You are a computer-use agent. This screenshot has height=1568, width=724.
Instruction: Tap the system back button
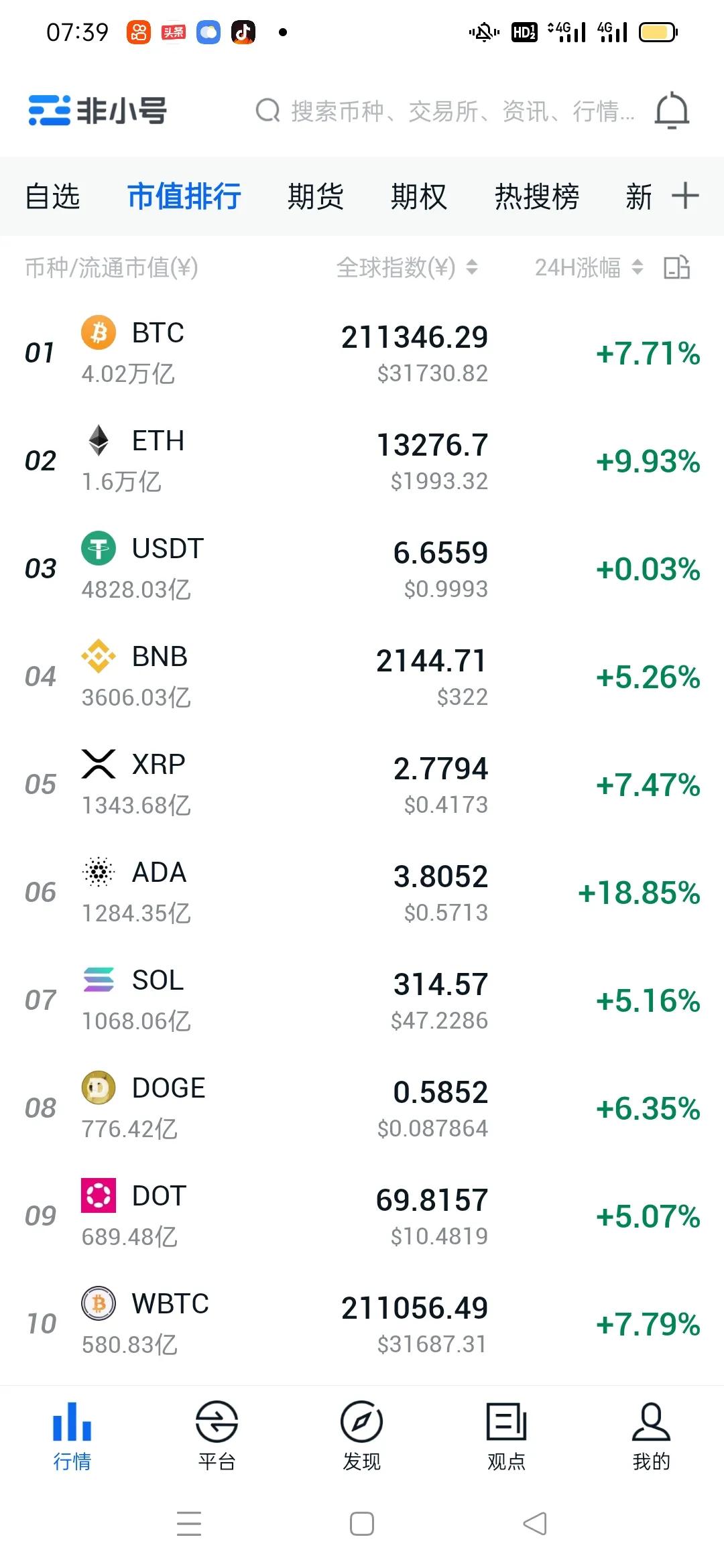(x=535, y=1524)
